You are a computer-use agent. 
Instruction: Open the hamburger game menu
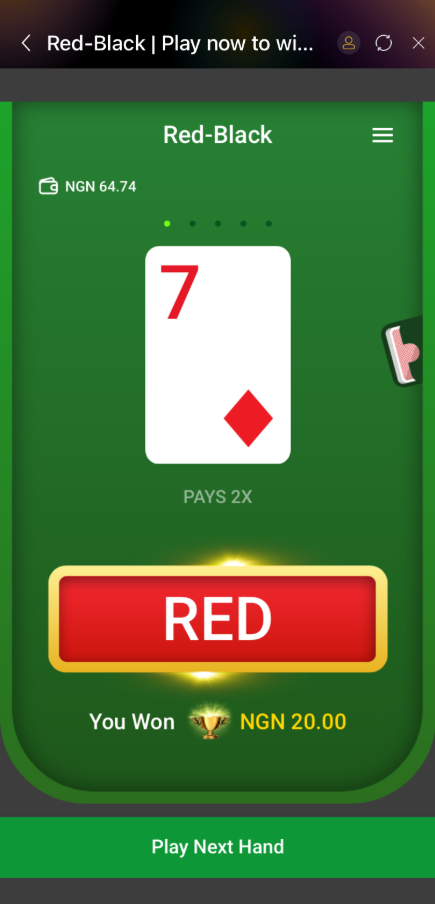383,135
